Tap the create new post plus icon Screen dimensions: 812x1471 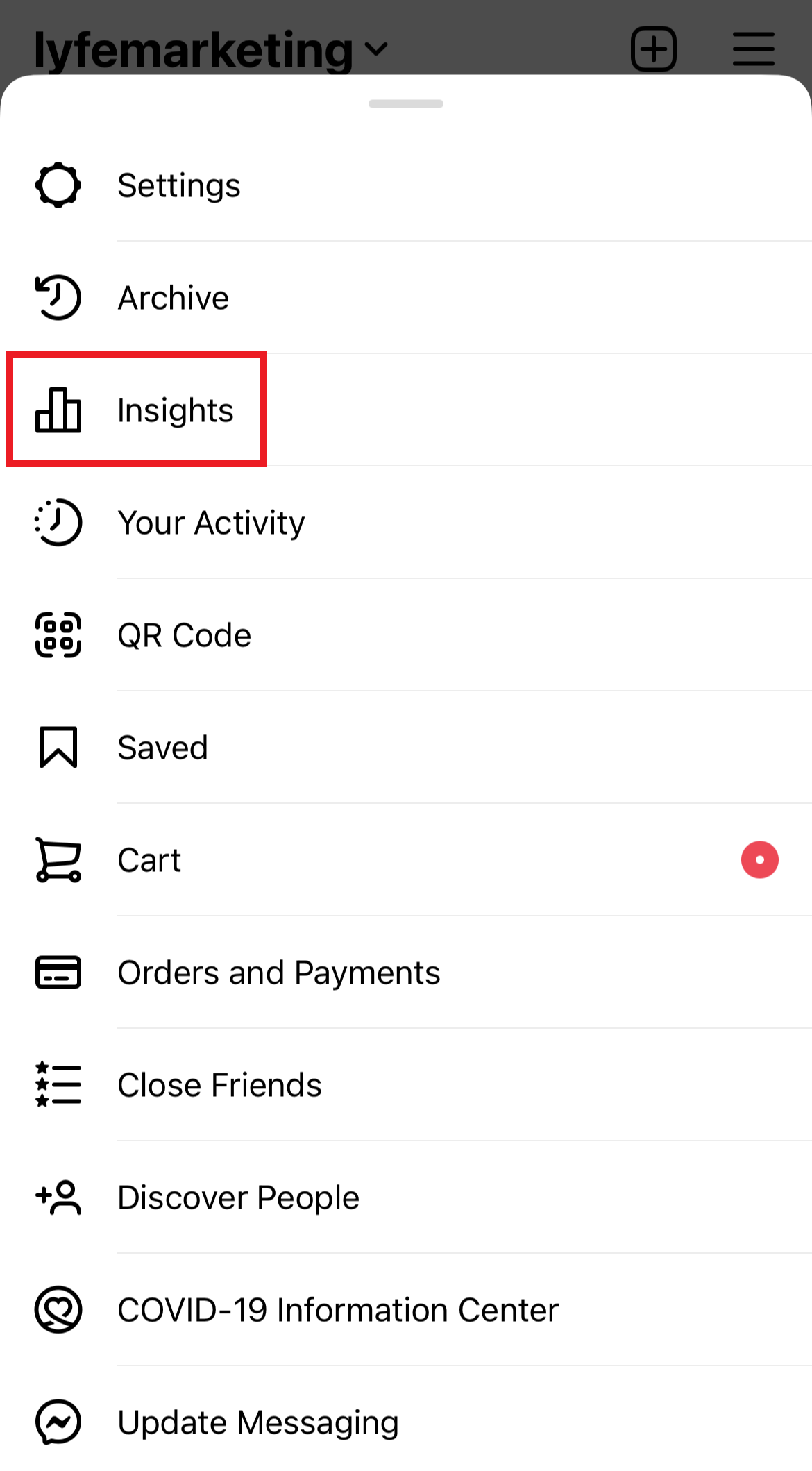653,49
